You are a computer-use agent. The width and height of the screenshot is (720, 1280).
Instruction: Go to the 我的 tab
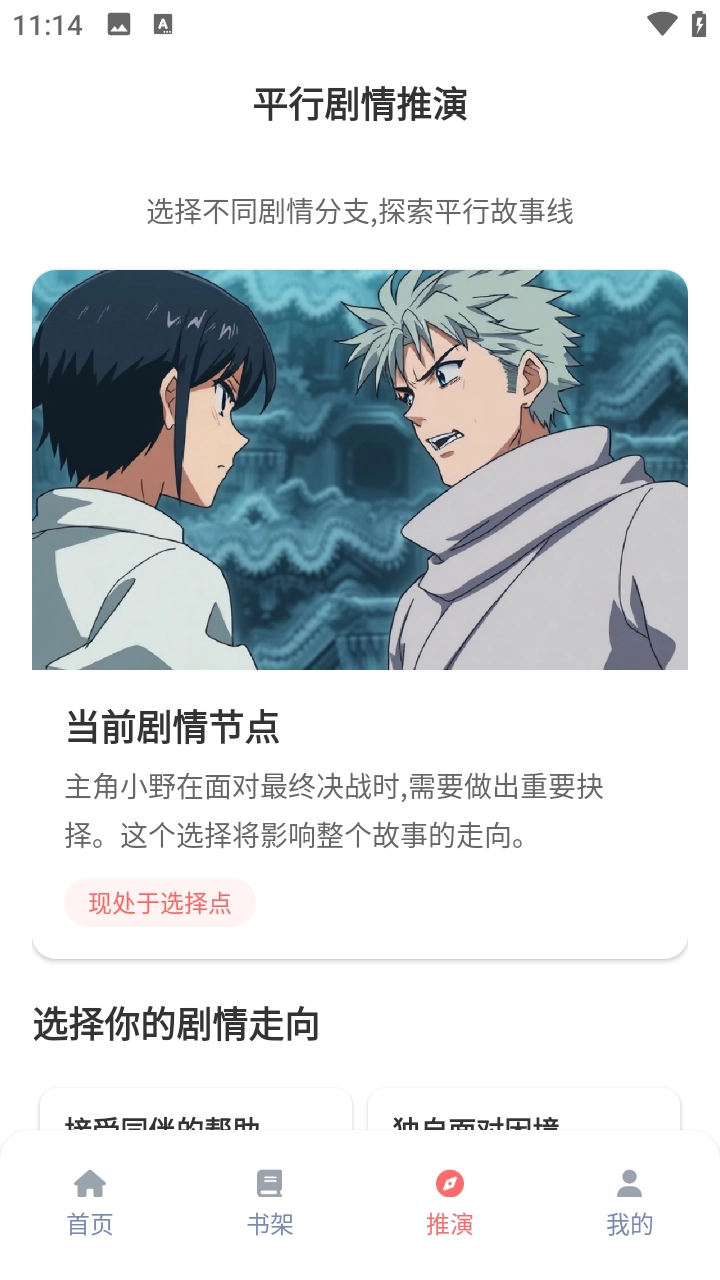click(629, 1203)
